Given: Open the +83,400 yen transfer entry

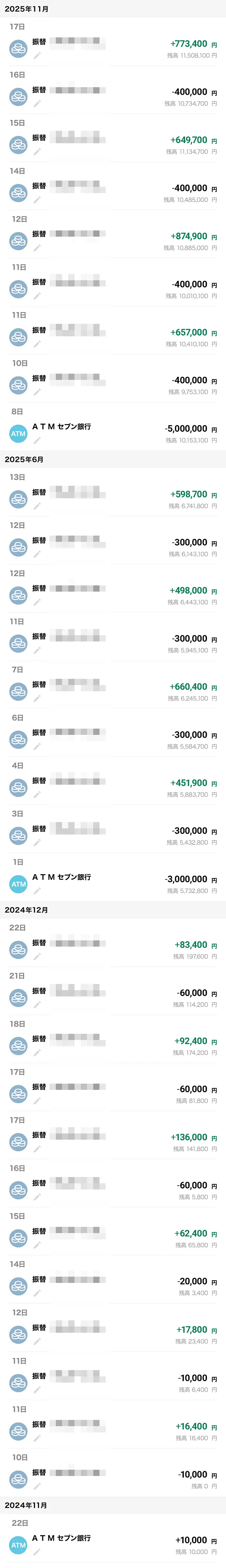Looking at the screenshot, I should click(x=113, y=950).
